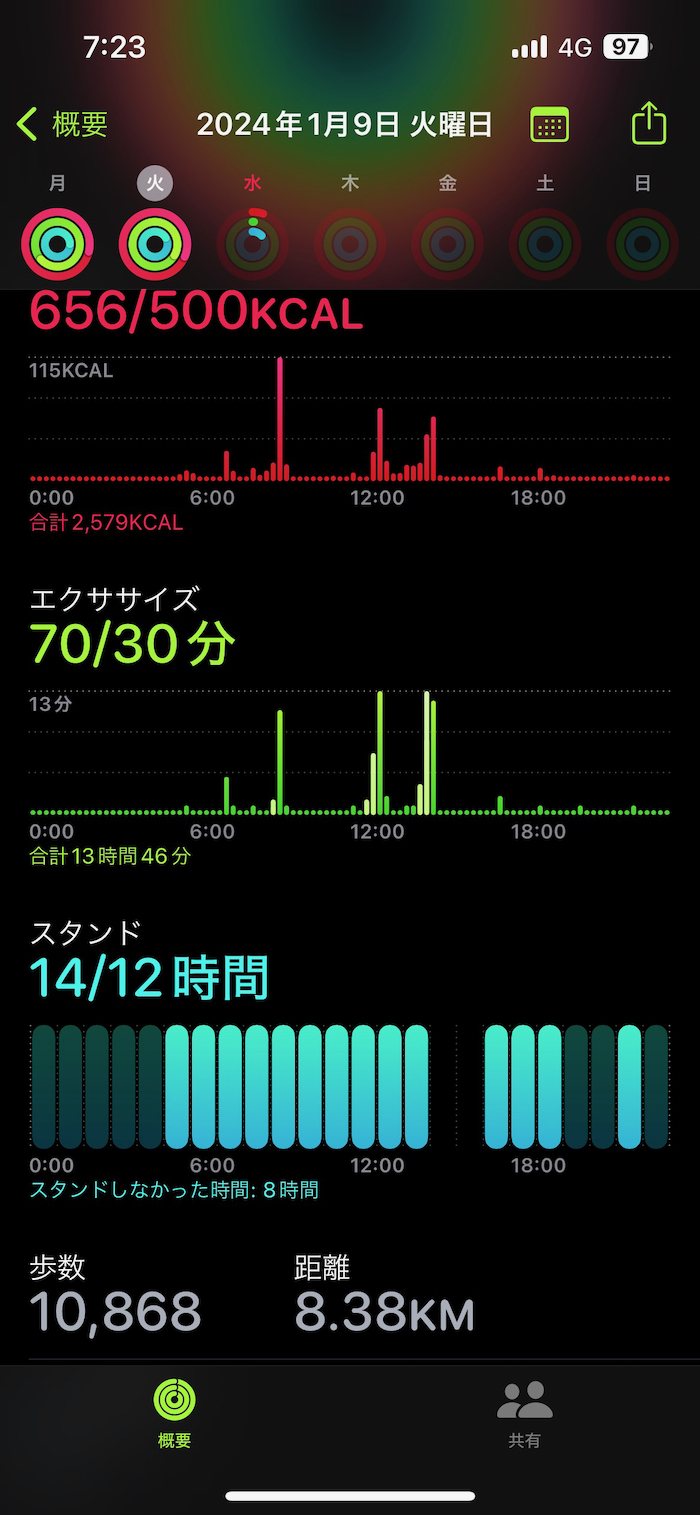
Task: Switch to the 概要 tab
Action: 175,1413
